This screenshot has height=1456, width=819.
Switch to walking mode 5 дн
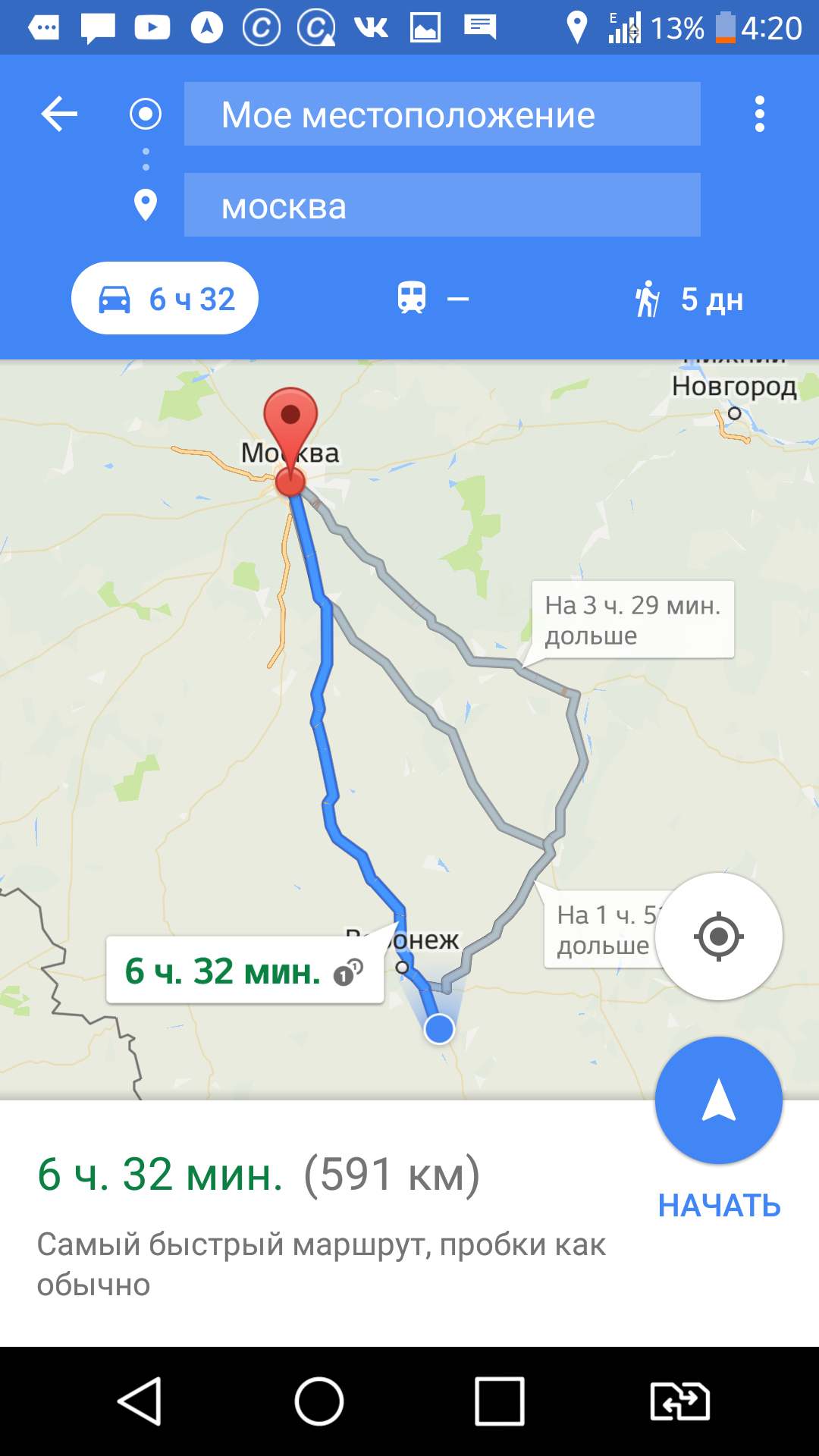coord(689,299)
